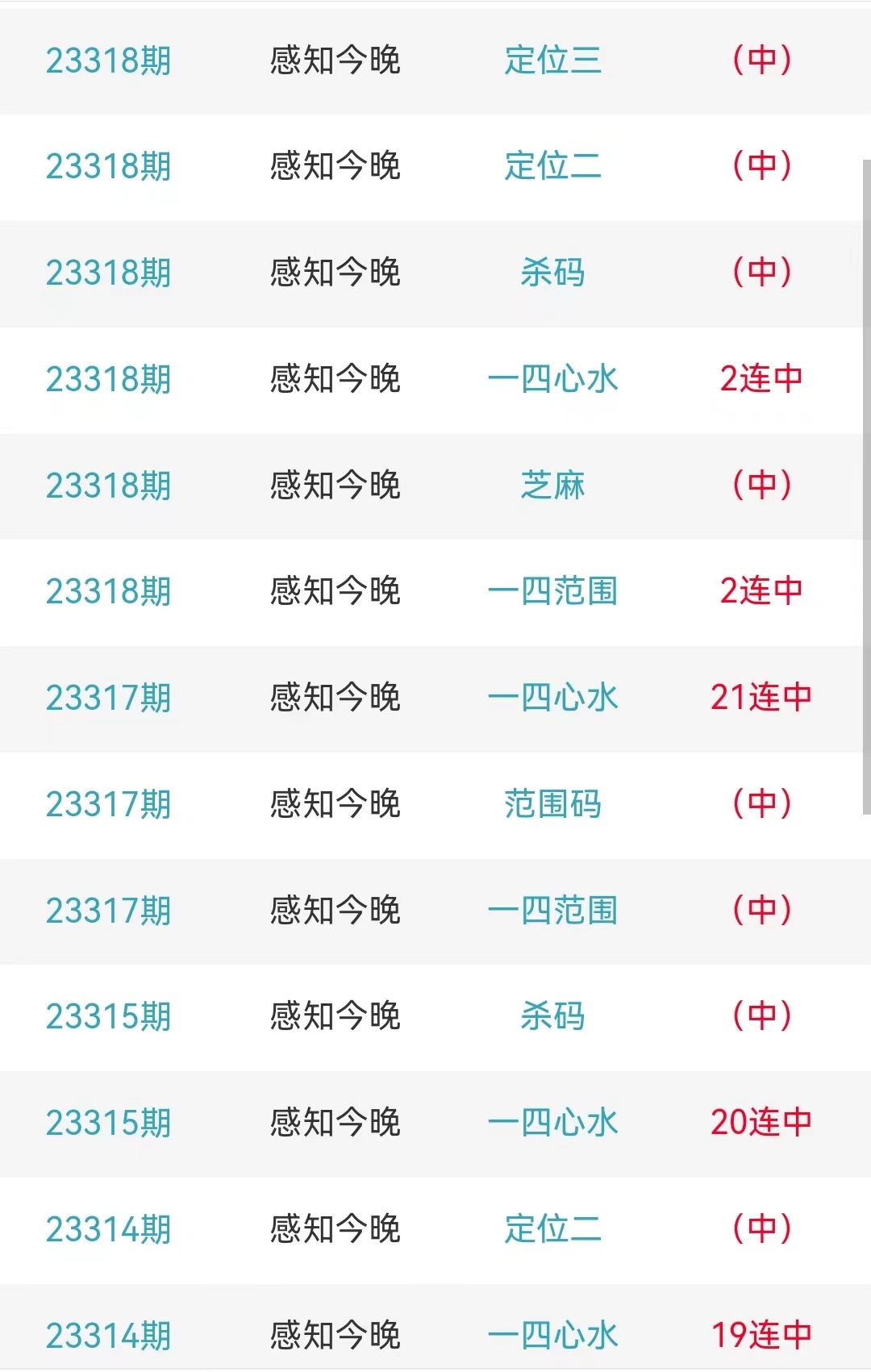The image size is (871, 1372).
Task: Open 23314期 一四心水 with 19连中
Action: point(552,1335)
